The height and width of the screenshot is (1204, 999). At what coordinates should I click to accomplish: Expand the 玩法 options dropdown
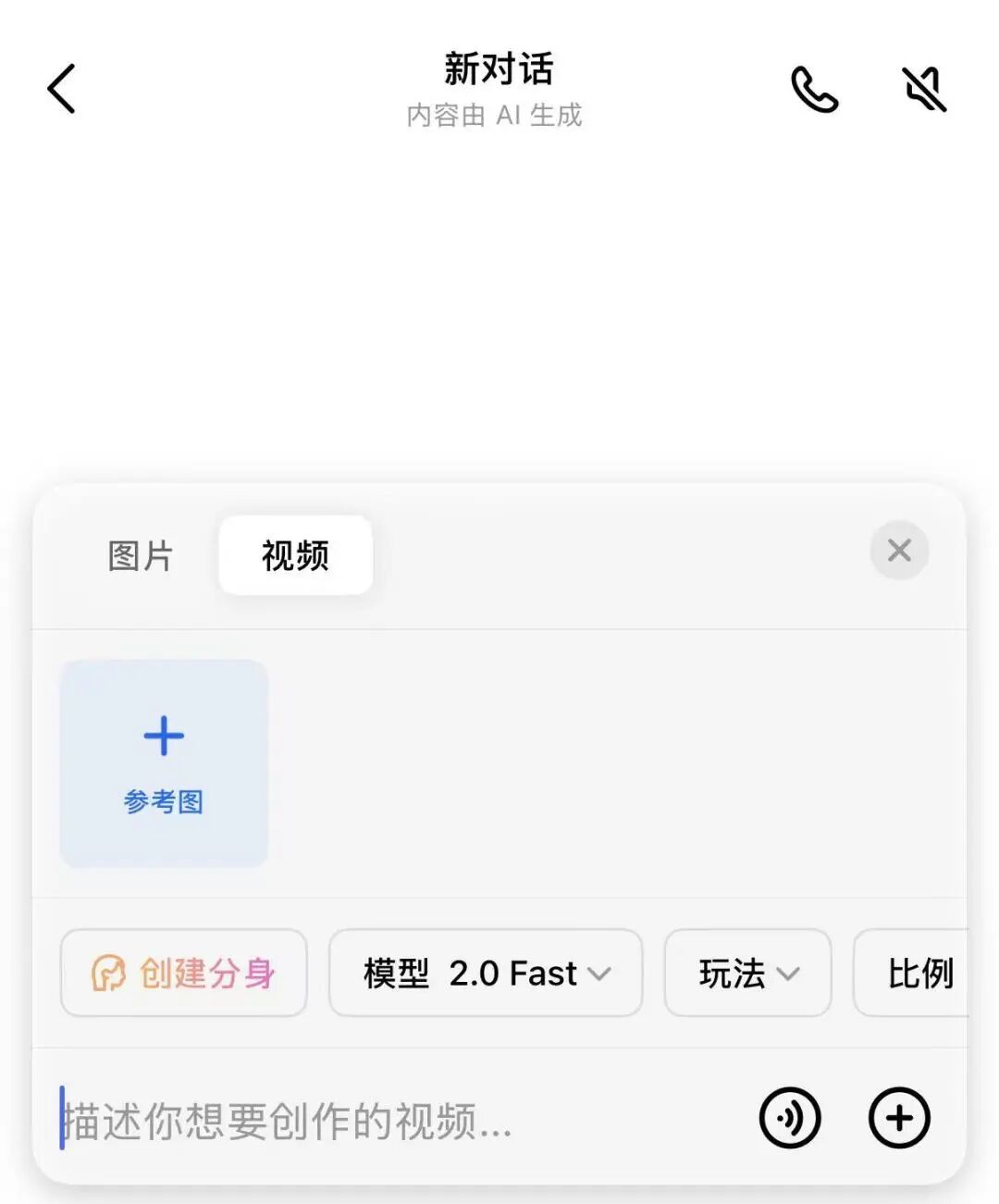click(x=746, y=973)
